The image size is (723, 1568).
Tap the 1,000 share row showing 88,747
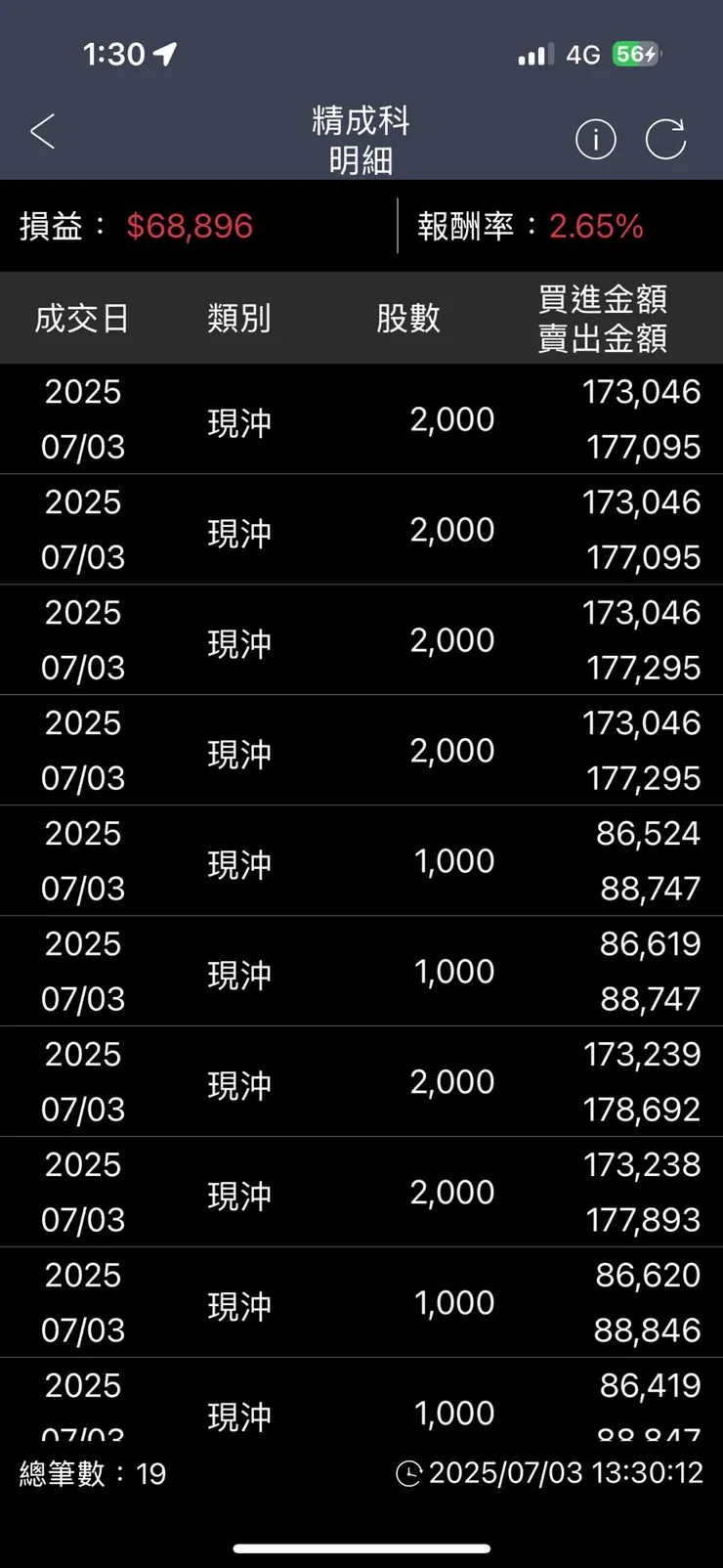coord(361,860)
